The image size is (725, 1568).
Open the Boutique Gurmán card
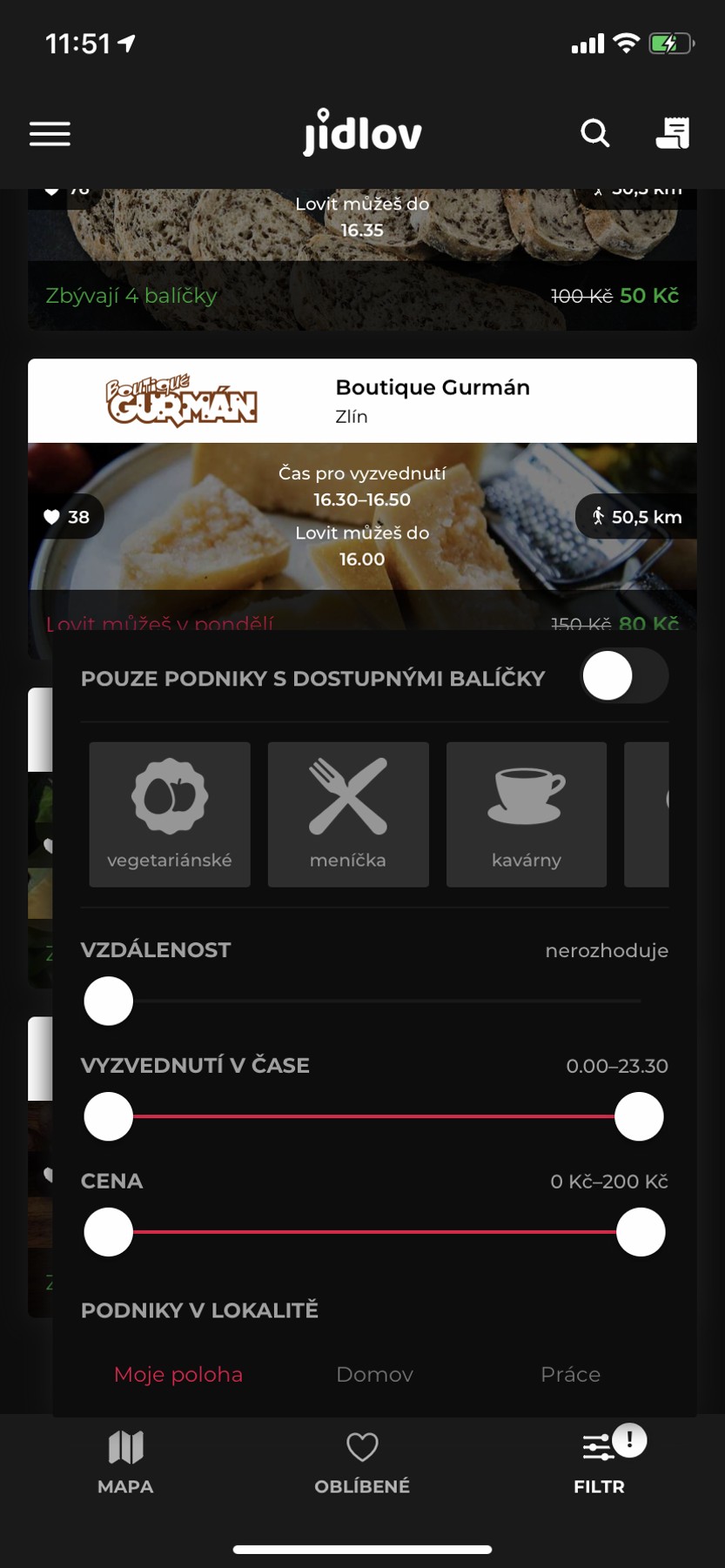pos(362,401)
